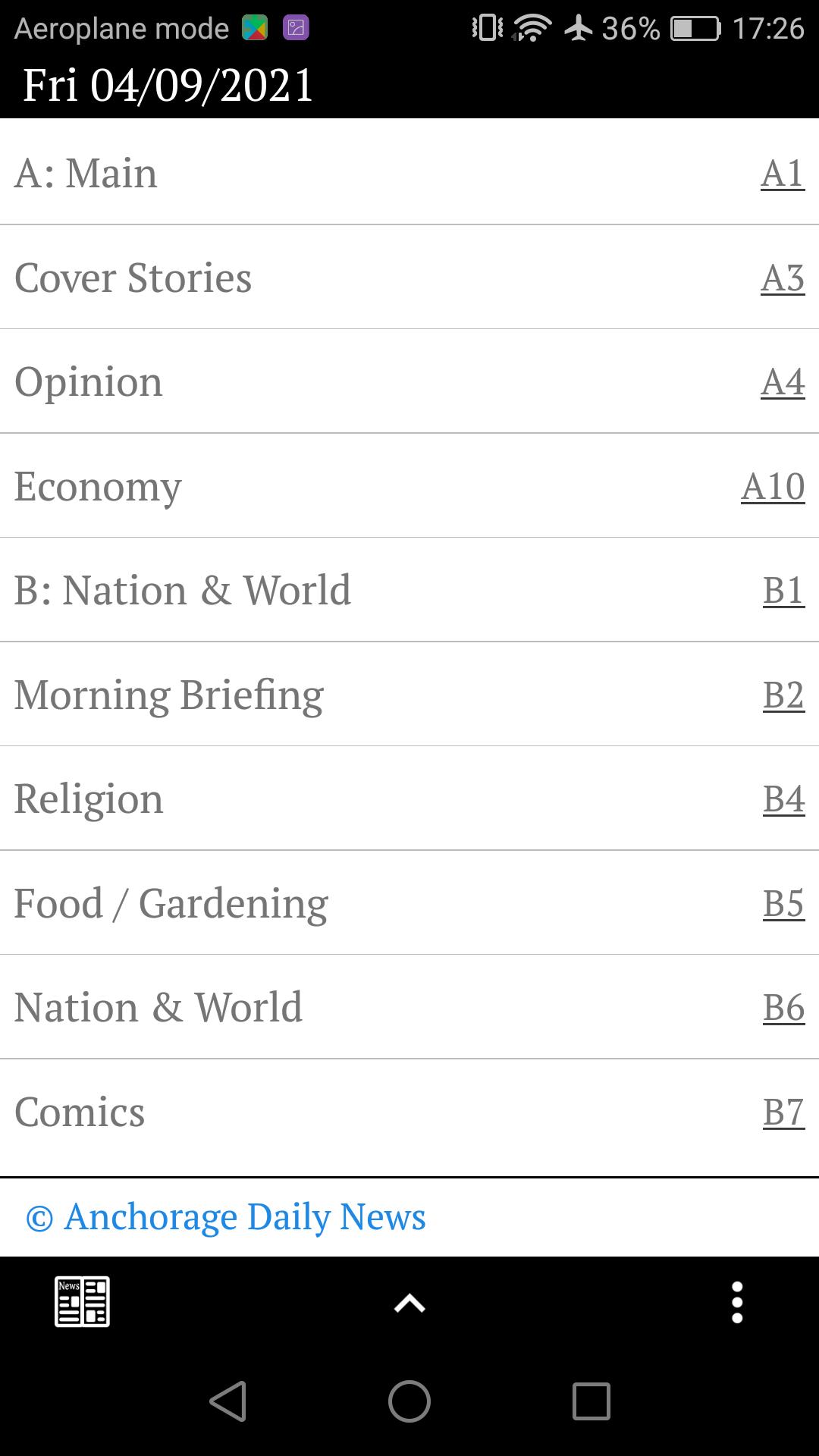This screenshot has width=819, height=1456.
Task: Open the Economy section
Action: click(x=409, y=485)
